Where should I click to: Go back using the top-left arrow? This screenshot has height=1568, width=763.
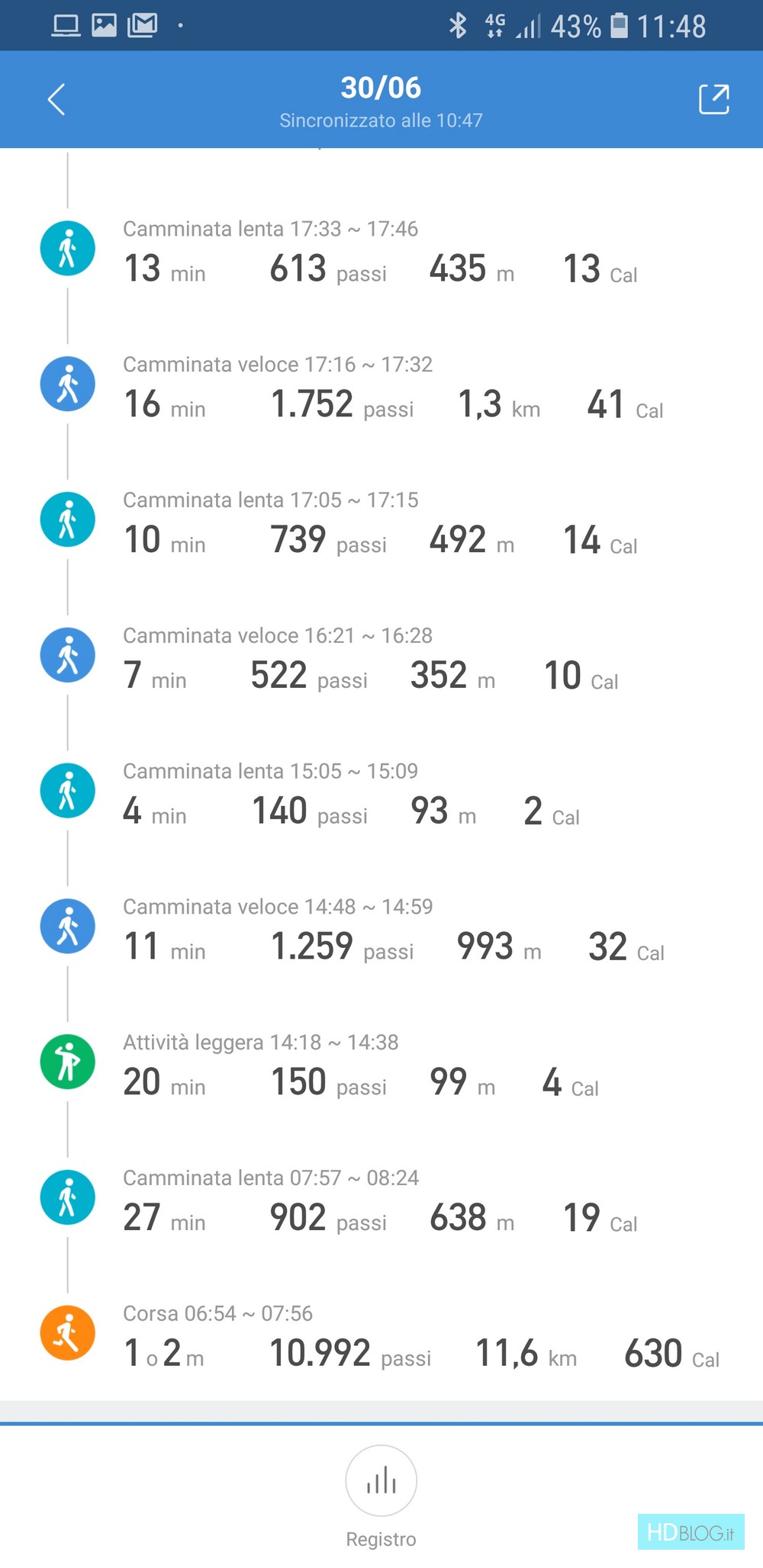point(56,100)
